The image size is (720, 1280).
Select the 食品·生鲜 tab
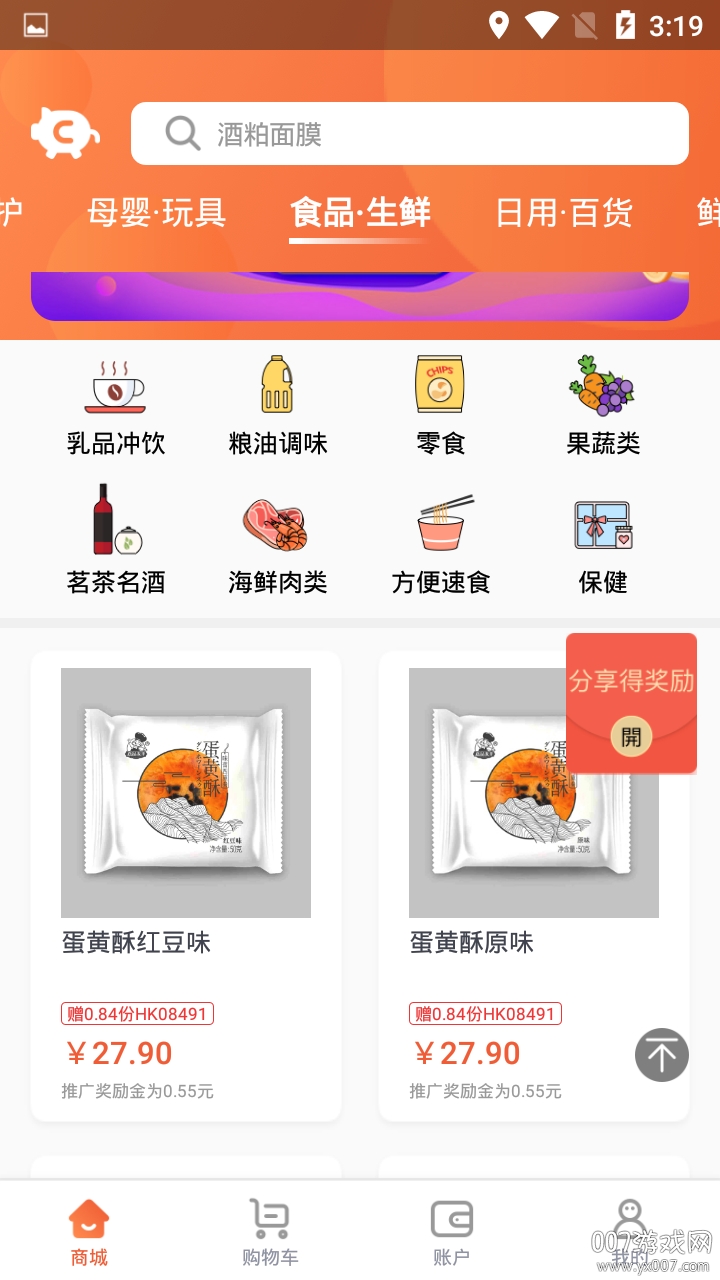tap(360, 213)
